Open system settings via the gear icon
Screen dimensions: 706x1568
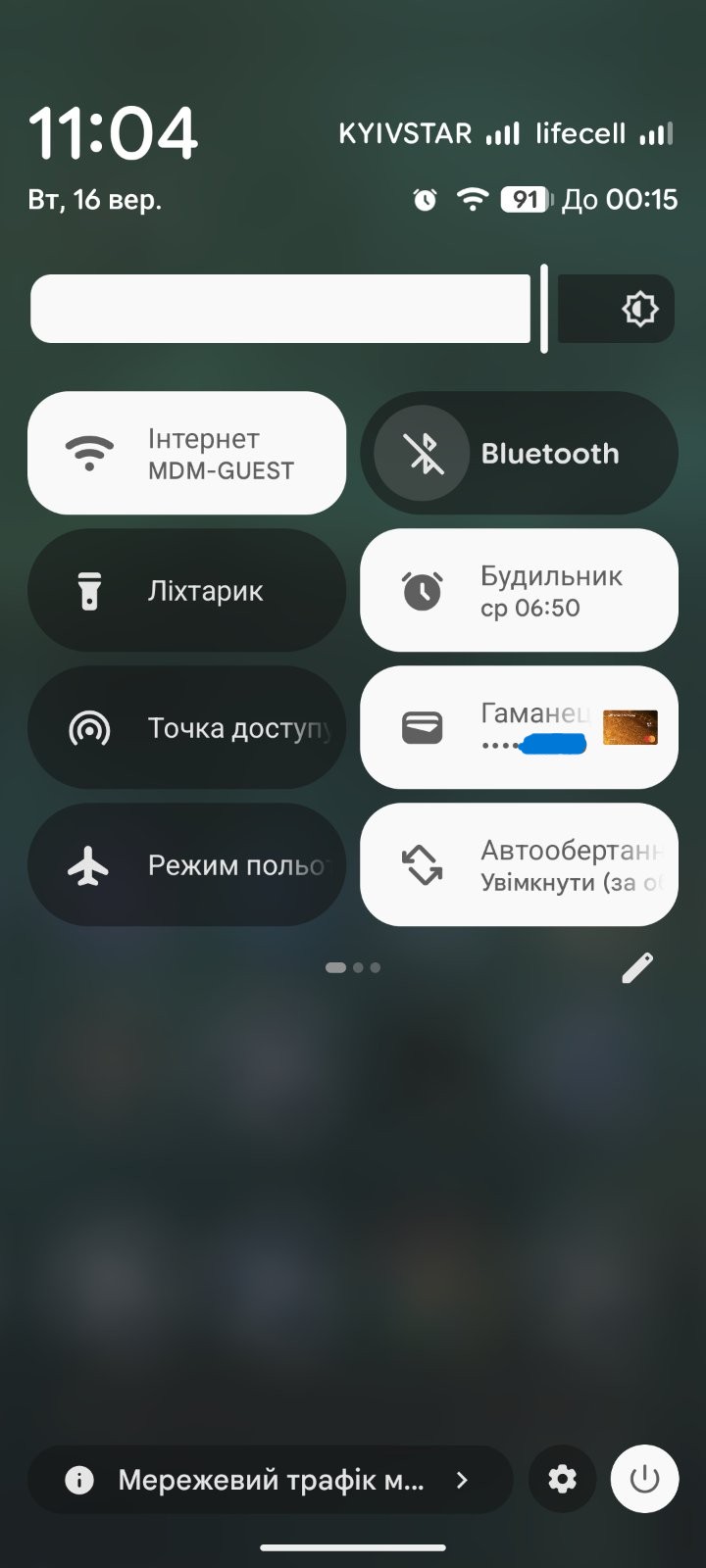tap(562, 1479)
